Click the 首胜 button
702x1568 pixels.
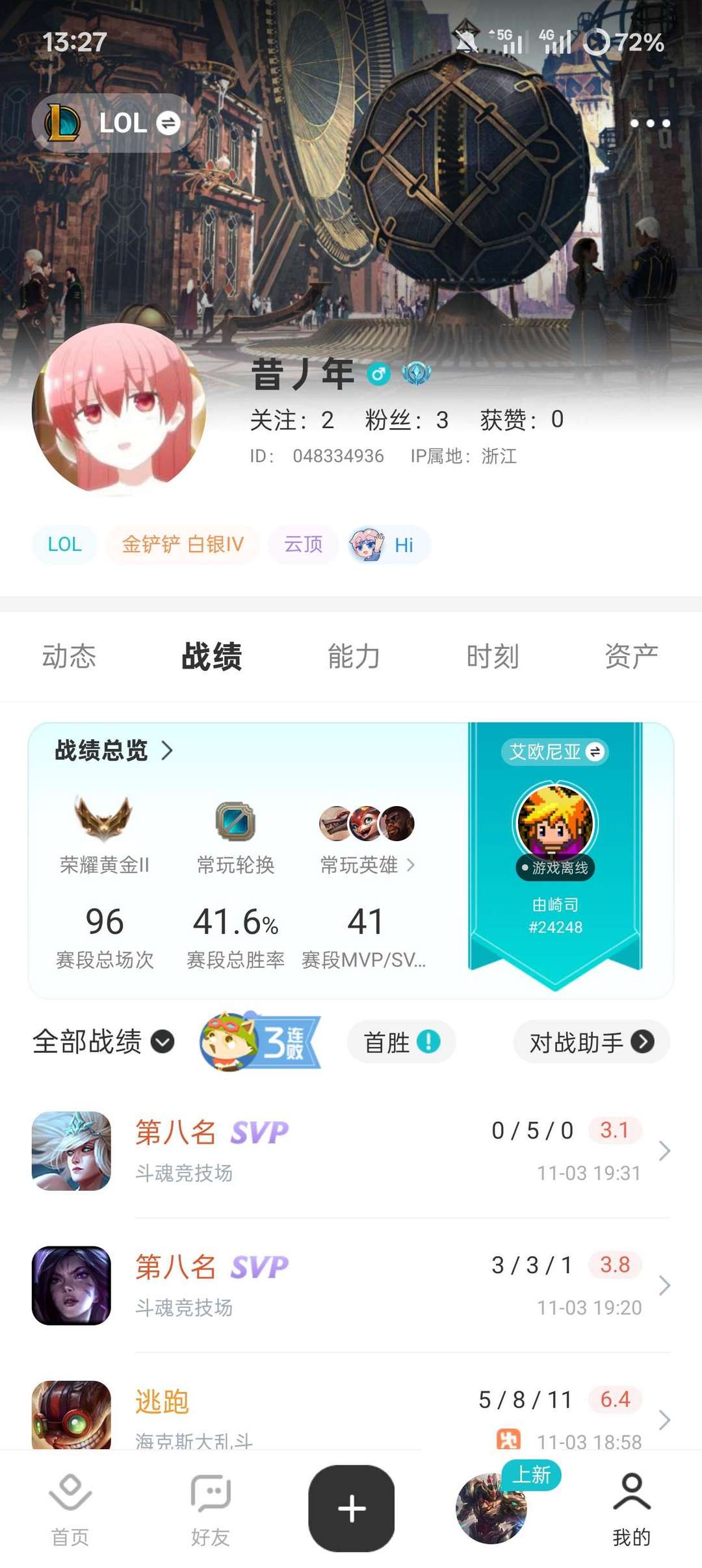pyautogui.click(x=400, y=1041)
